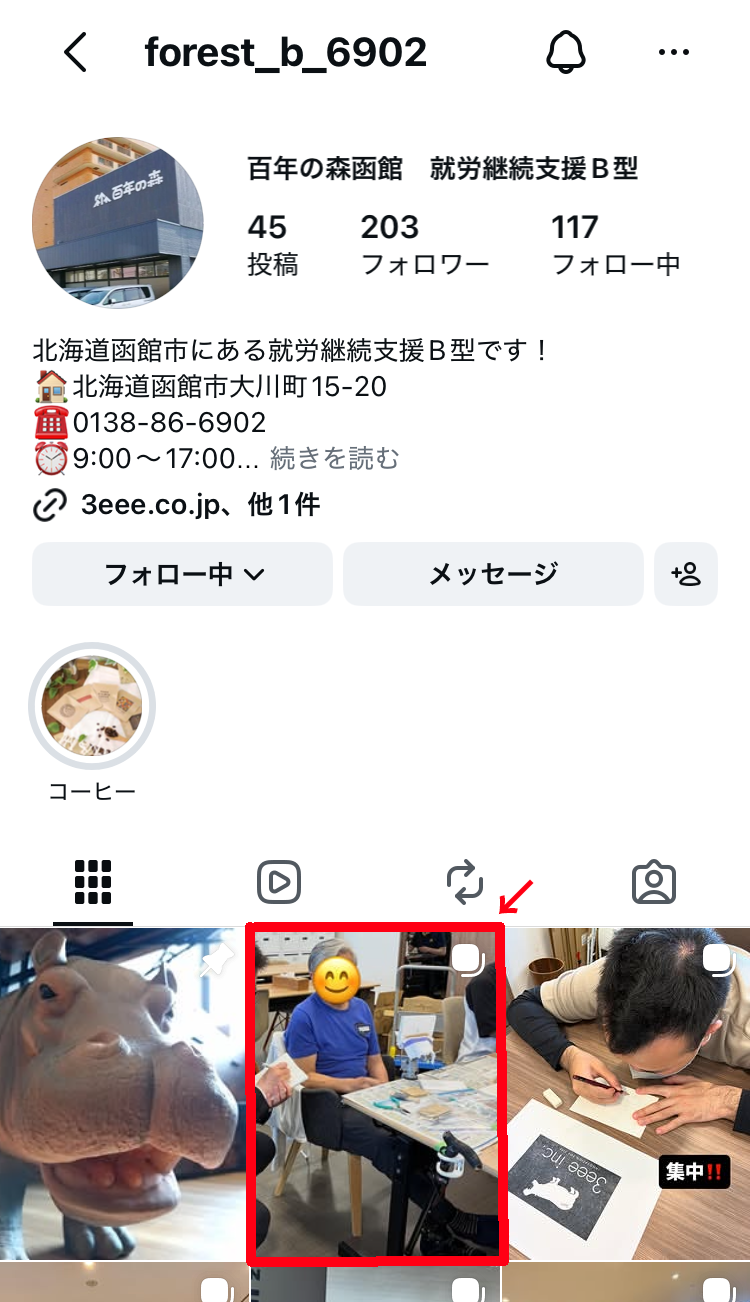The height and width of the screenshot is (1302, 750).
Task: Expand the bio with 続きを読む
Action: click(335, 458)
